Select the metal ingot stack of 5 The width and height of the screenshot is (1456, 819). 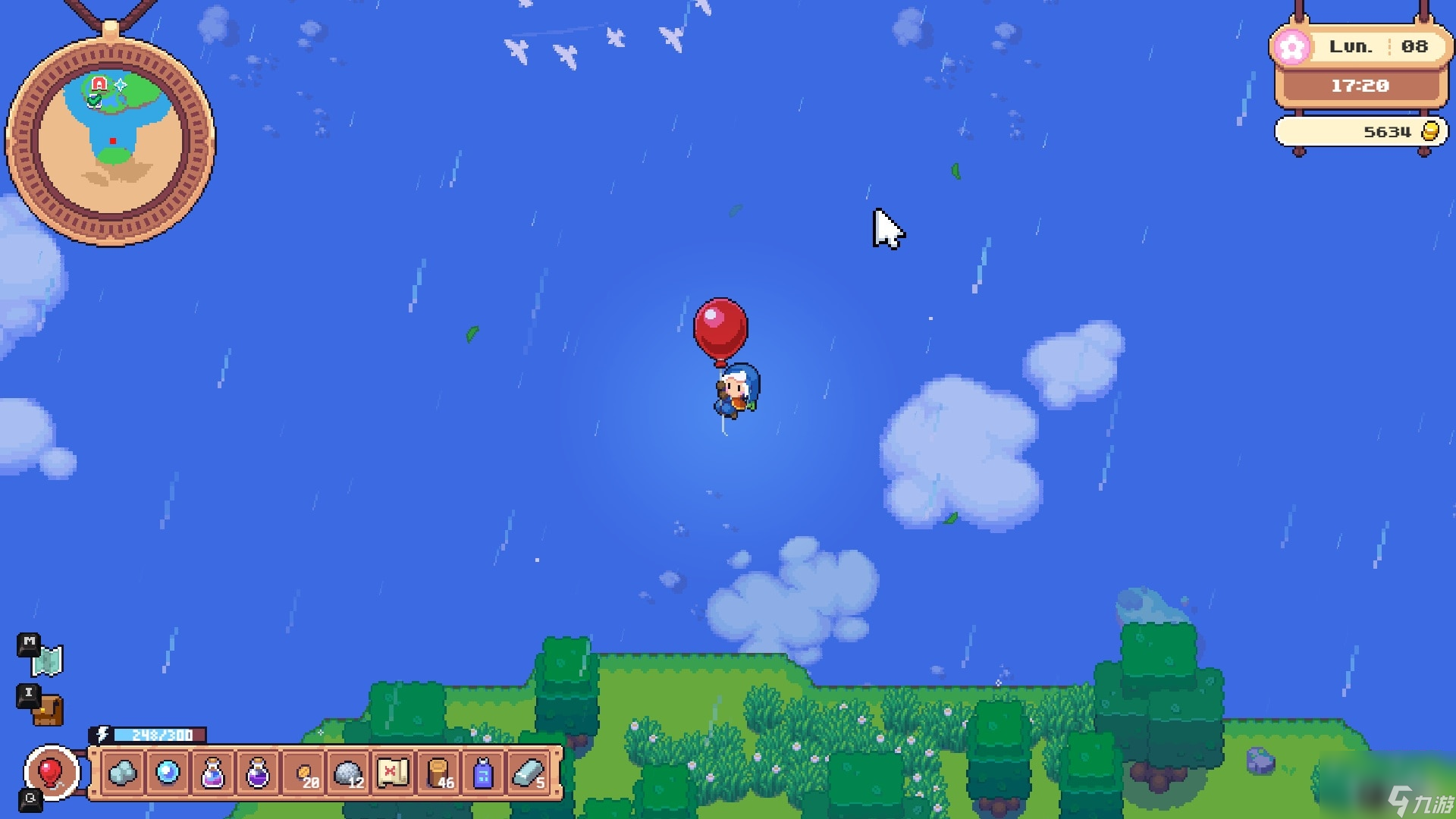click(x=528, y=773)
